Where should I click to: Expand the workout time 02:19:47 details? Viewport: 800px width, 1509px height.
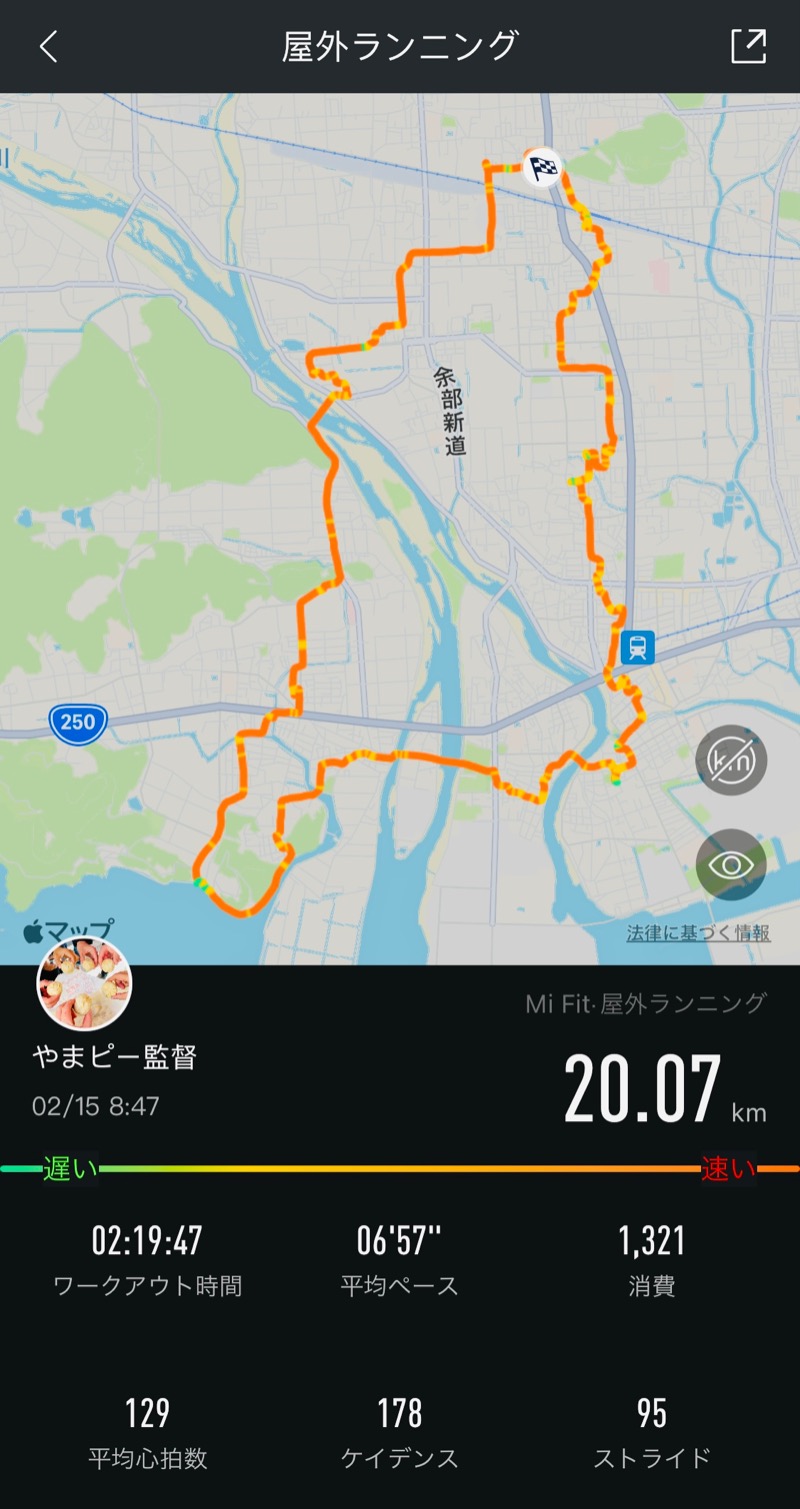(148, 1248)
